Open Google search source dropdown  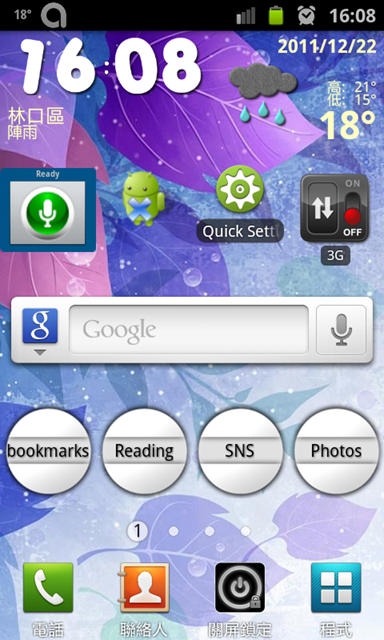tap(40, 331)
